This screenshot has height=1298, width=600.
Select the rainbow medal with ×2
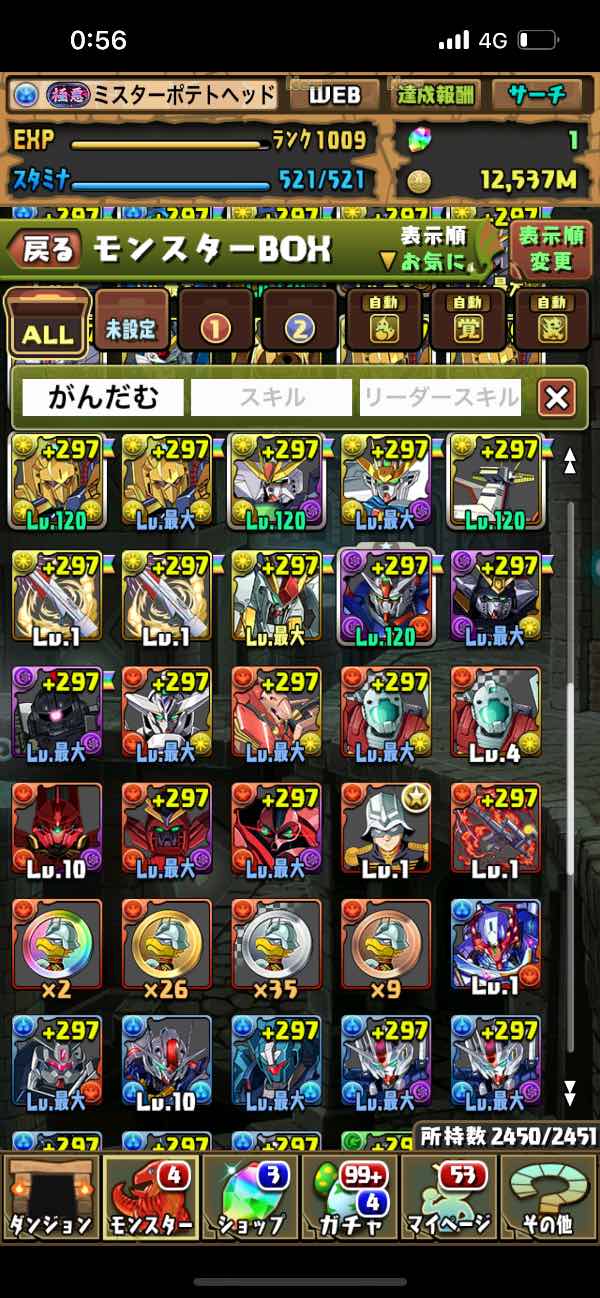pyautogui.click(x=58, y=945)
